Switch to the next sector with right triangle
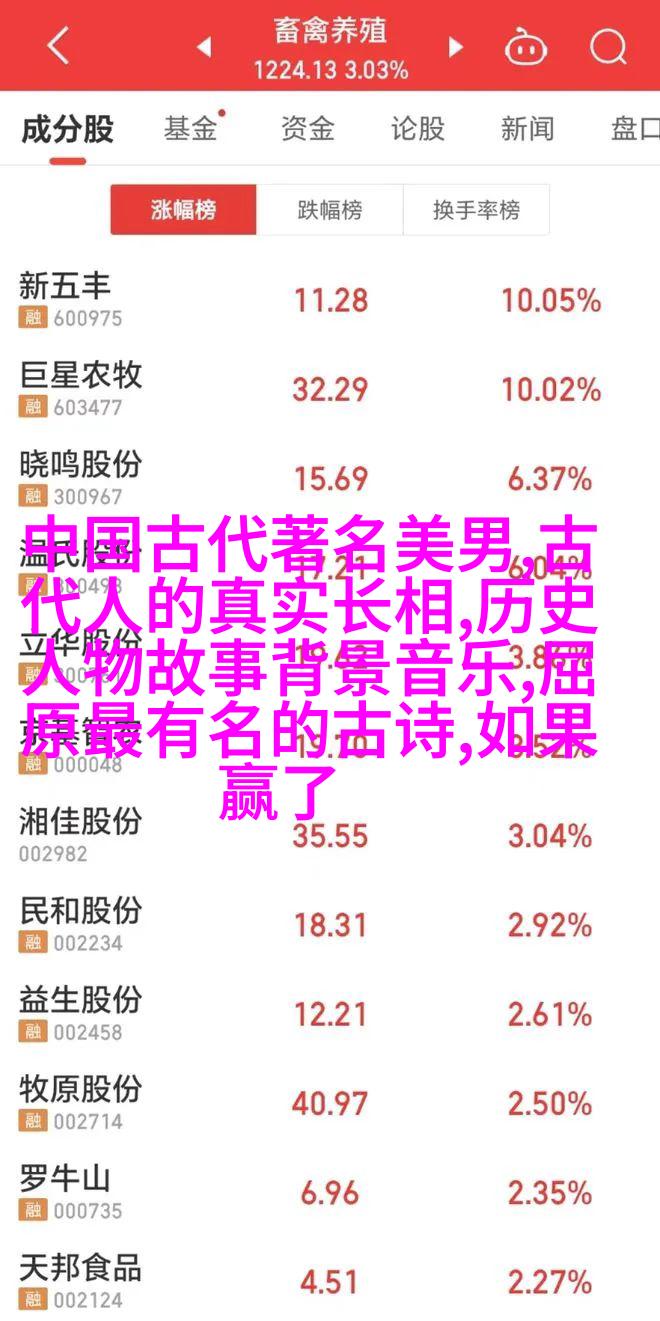Screen dimensions: 660x1321 tap(456, 46)
